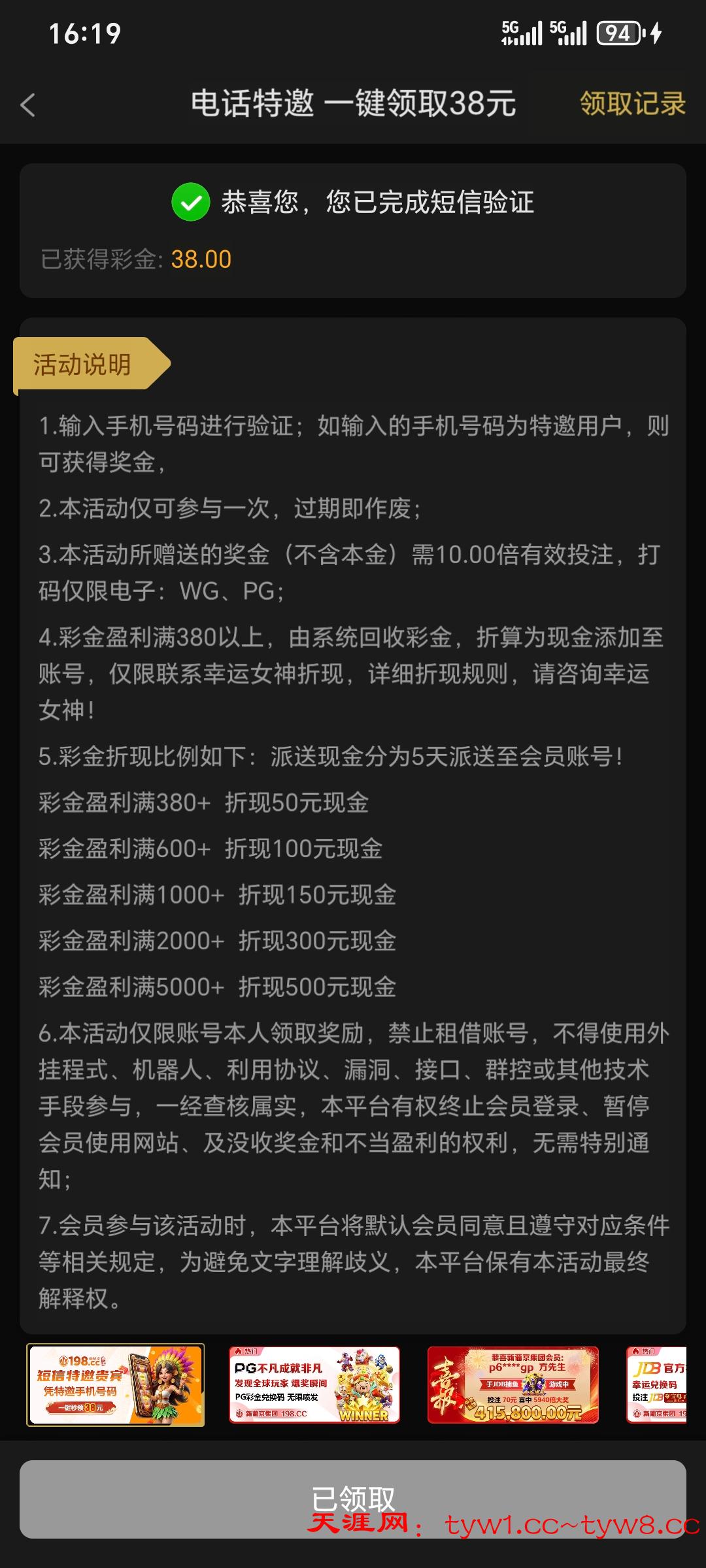Tap the 已领取 button
This screenshot has height=1568, width=706.
tap(353, 1498)
